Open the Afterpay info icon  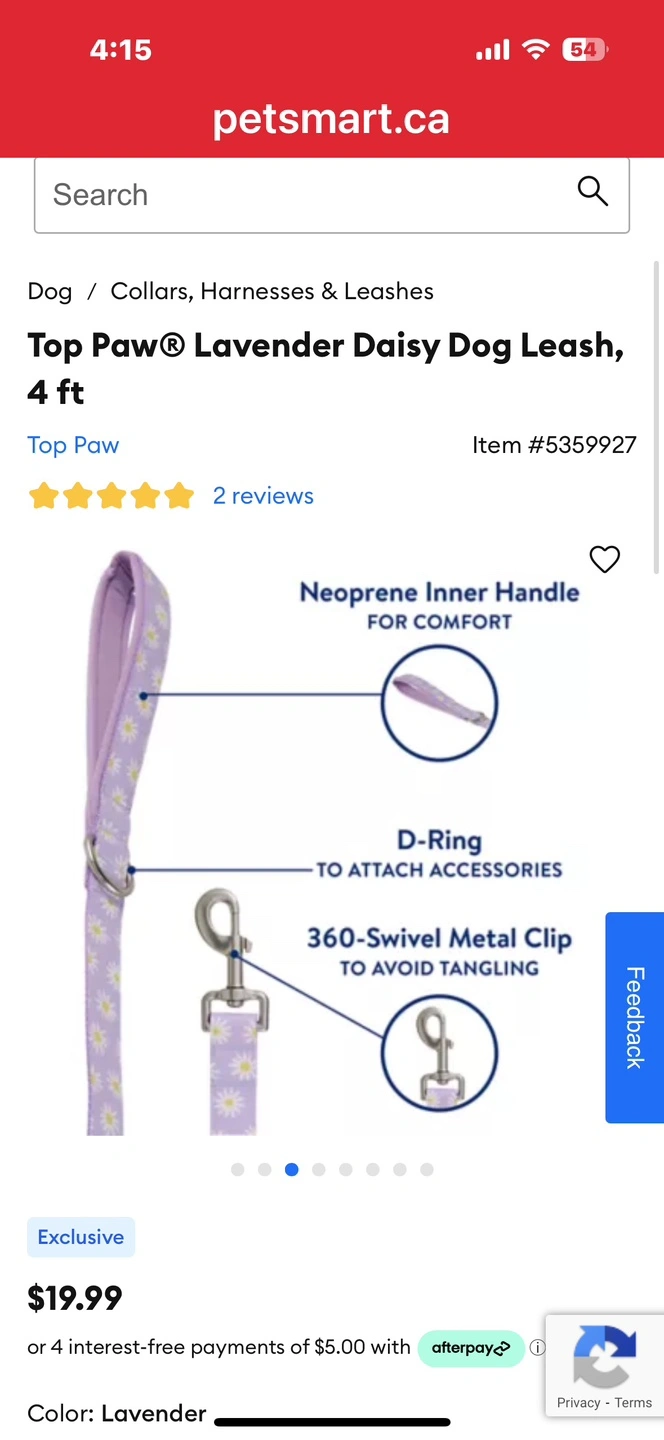(537, 1347)
